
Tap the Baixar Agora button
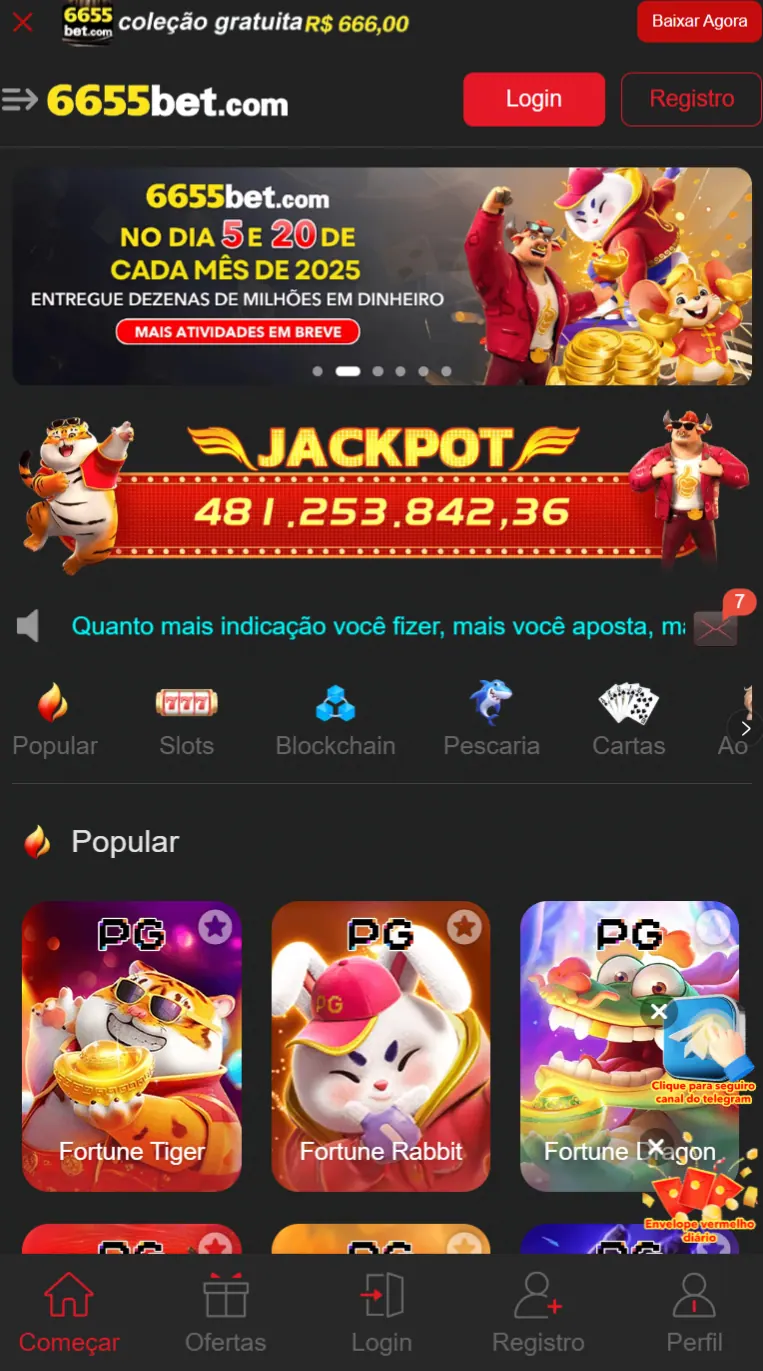[698, 21]
